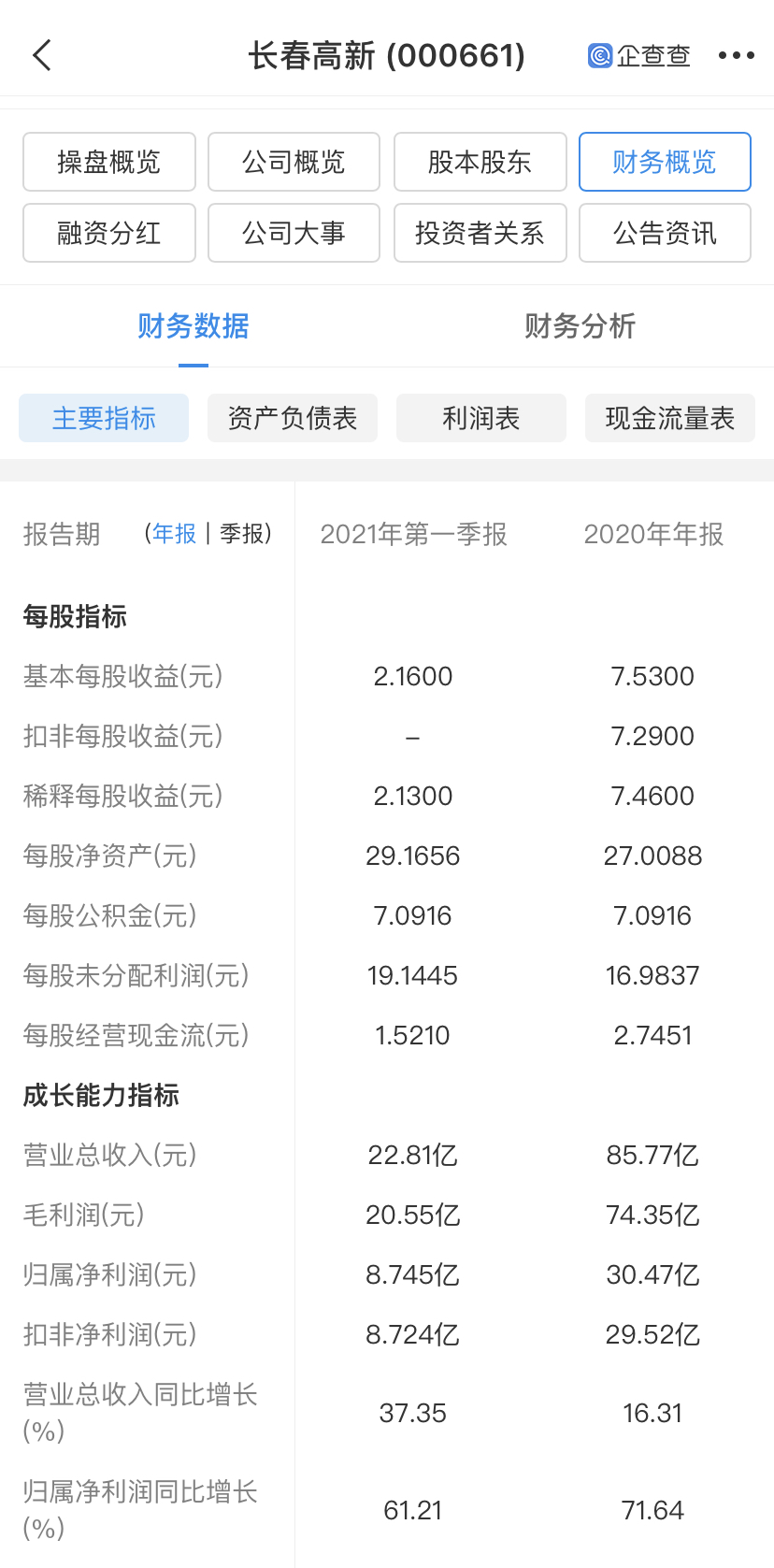Filter report period by 年报
The image size is (774, 1568).
(175, 534)
